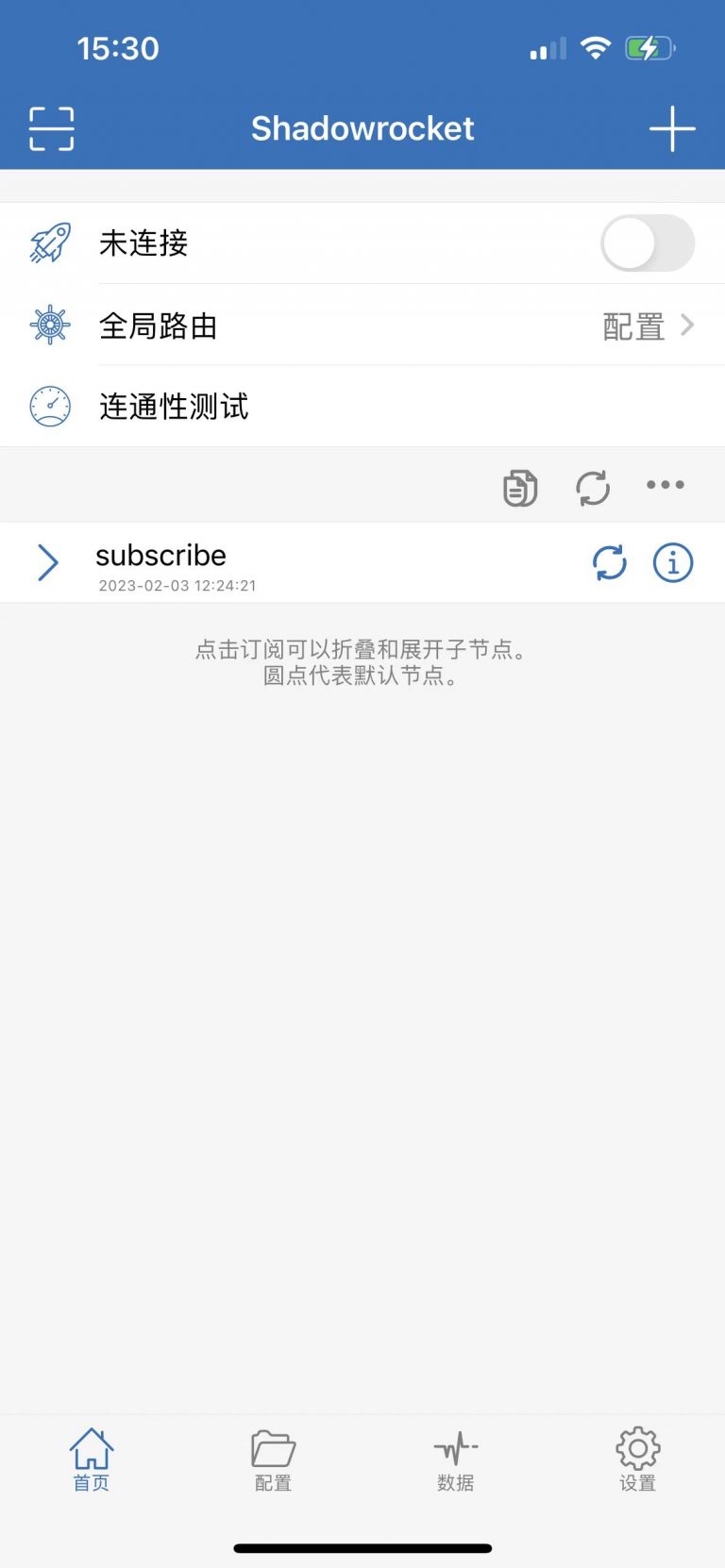
Task: Collapse the subscribe list arrow
Action: click(x=46, y=563)
